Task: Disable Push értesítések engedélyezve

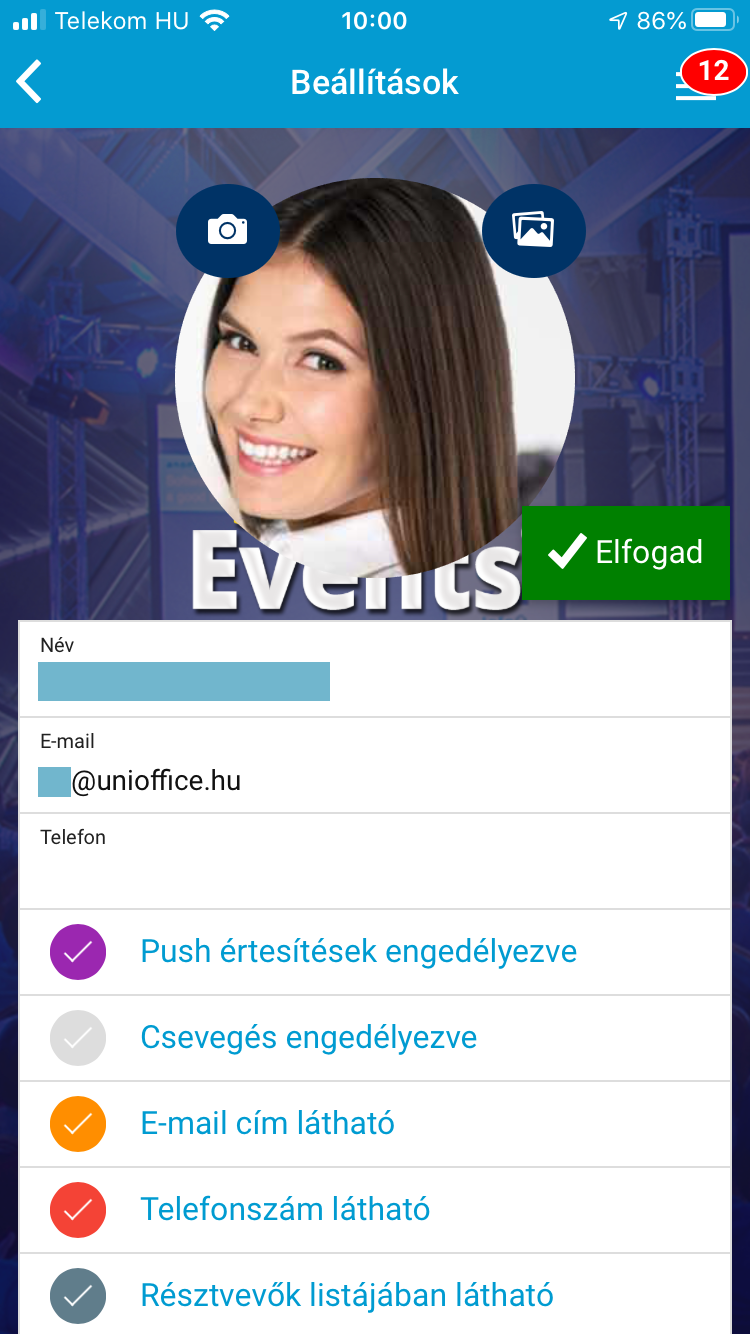Action: pos(77,951)
